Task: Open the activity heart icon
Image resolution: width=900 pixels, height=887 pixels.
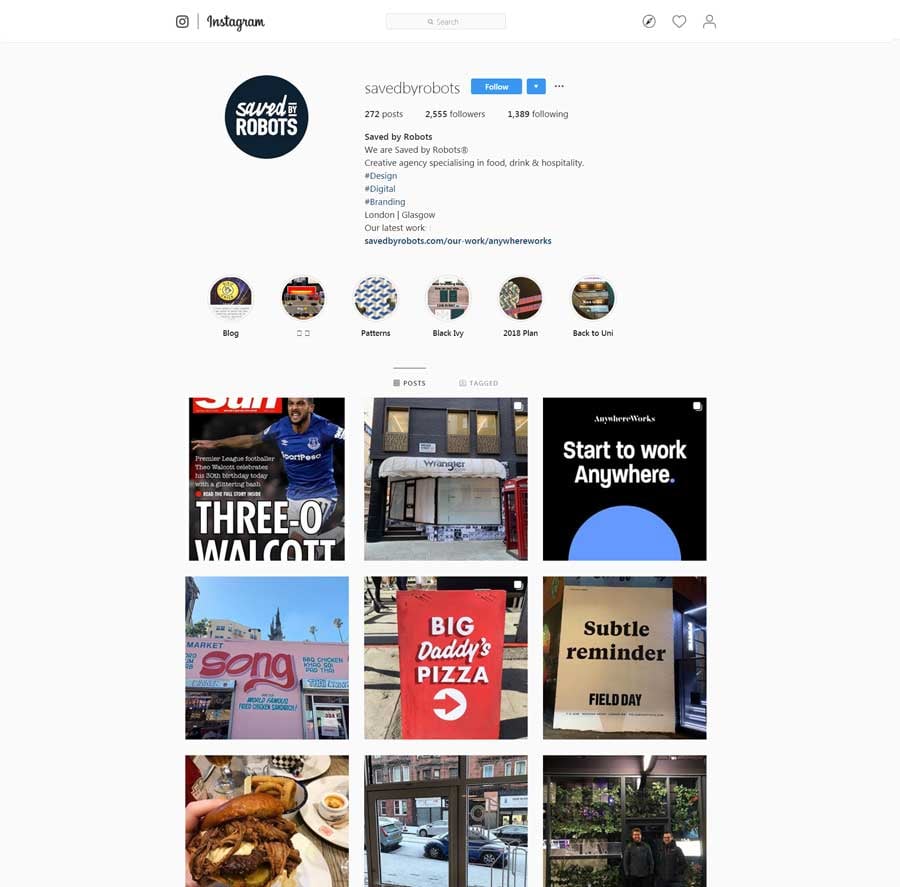Action: click(679, 21)
